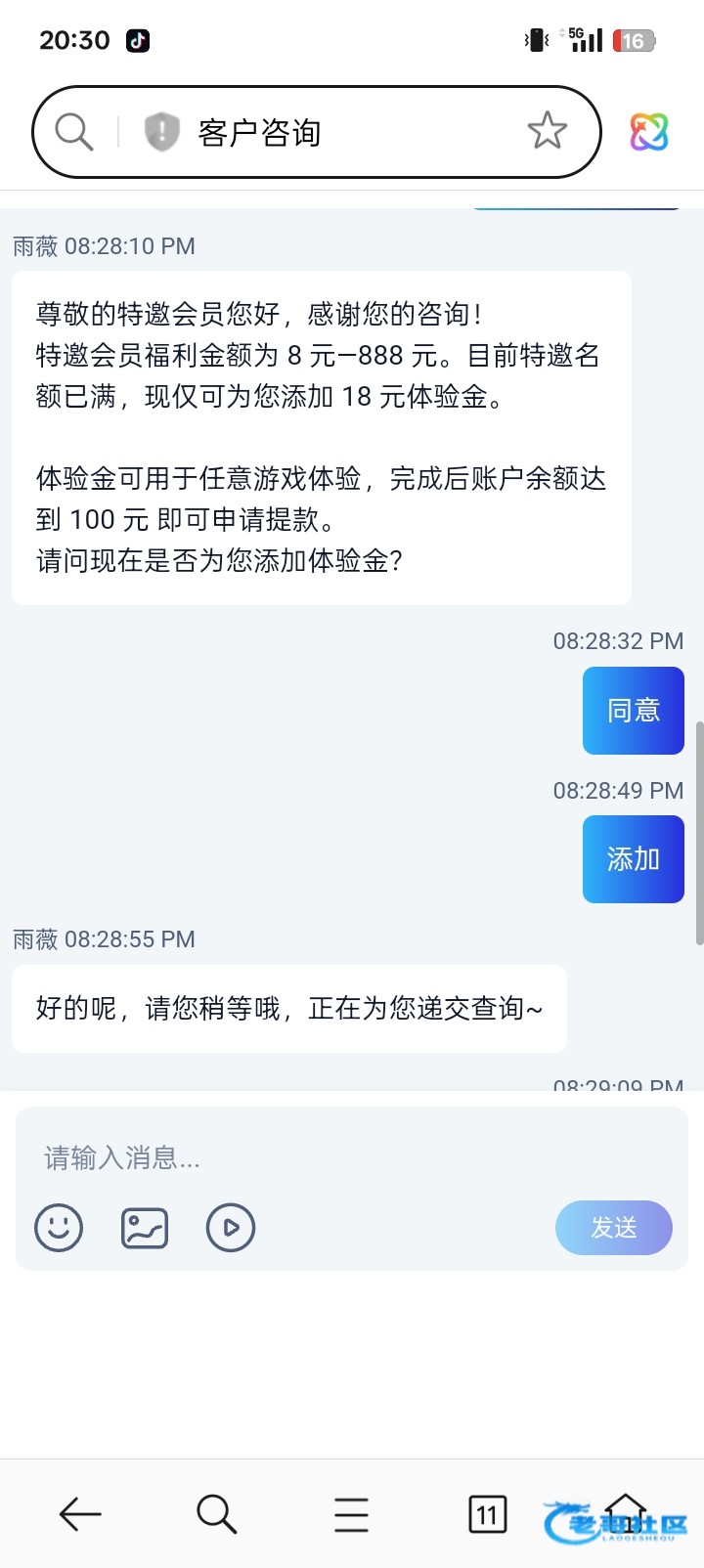Bookmark this page with the star

[x=547, y=131]
